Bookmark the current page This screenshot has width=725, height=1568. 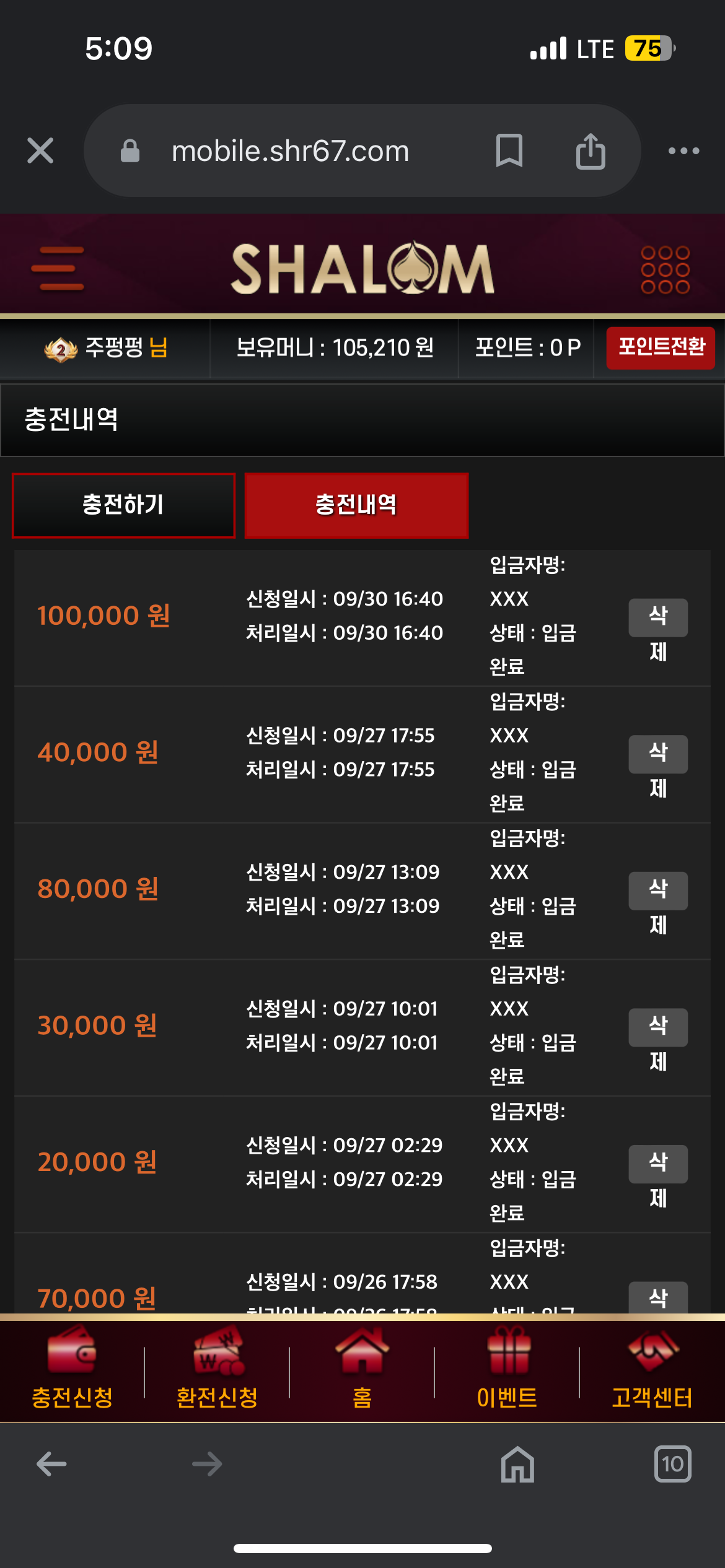(509, 150)
